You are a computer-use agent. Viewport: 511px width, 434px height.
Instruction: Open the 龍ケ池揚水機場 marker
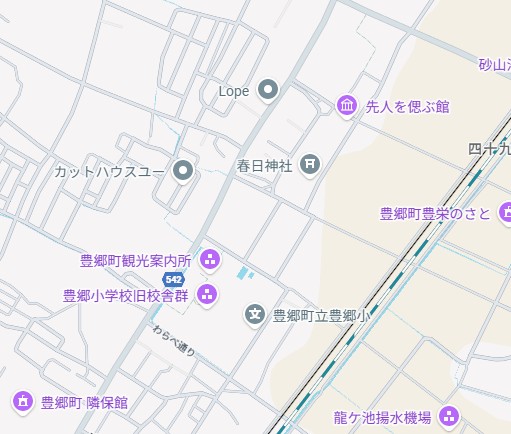[x=449, y=417]
